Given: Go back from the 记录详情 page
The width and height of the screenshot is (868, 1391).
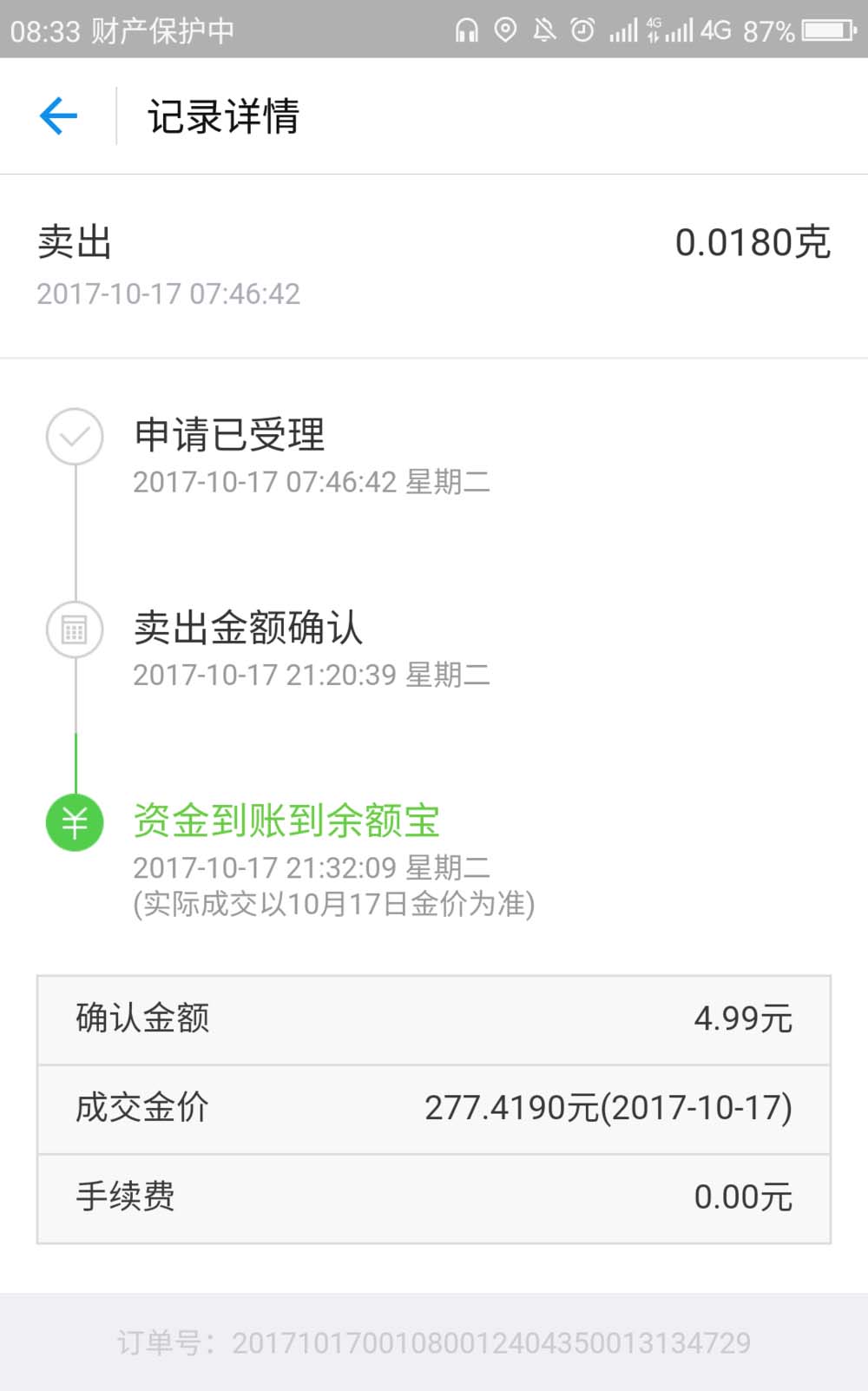Looking at the screenshot, I should pyautogui.click(x=58, y=116).
